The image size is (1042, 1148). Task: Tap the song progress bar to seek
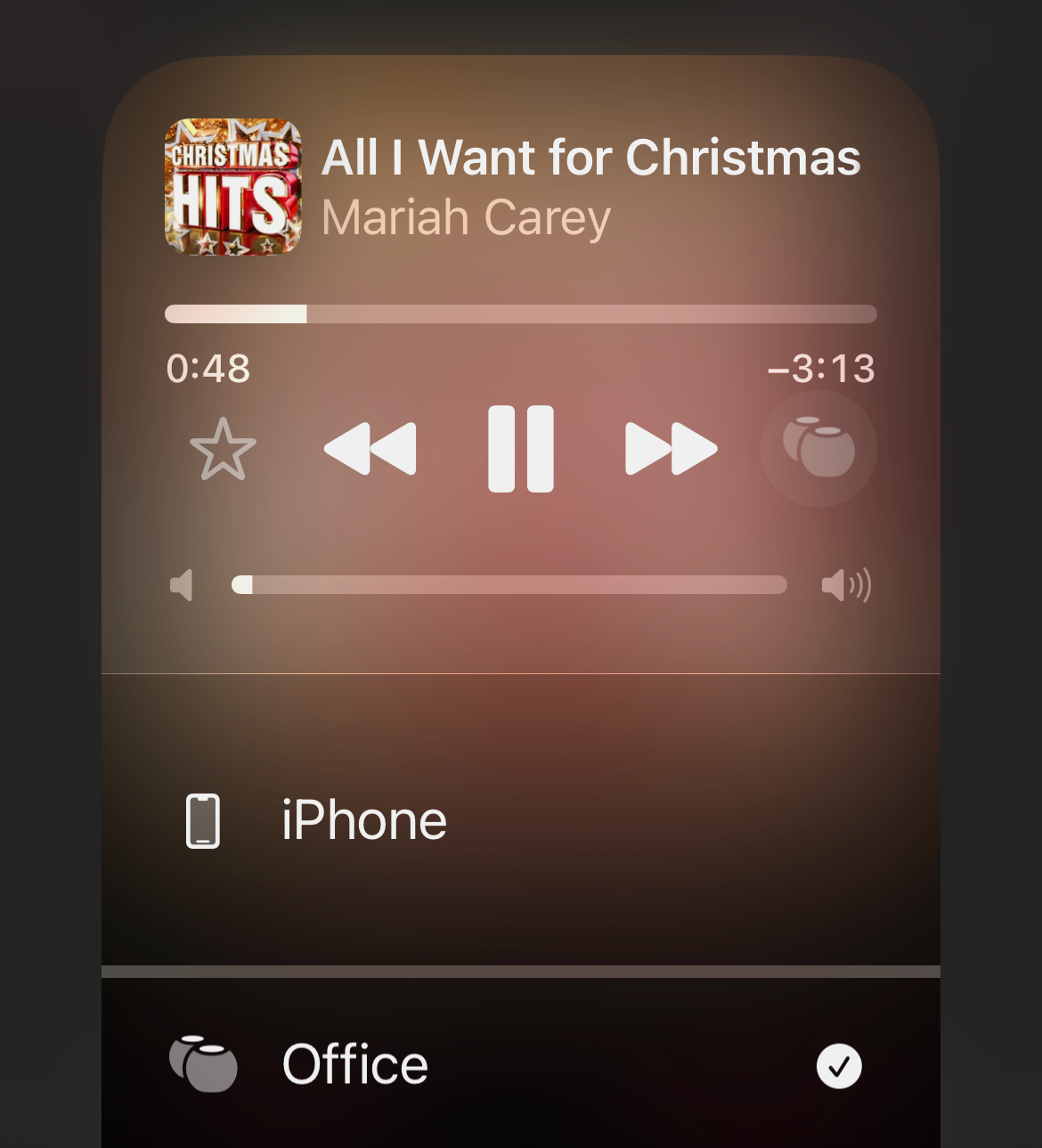pos(521,313)
